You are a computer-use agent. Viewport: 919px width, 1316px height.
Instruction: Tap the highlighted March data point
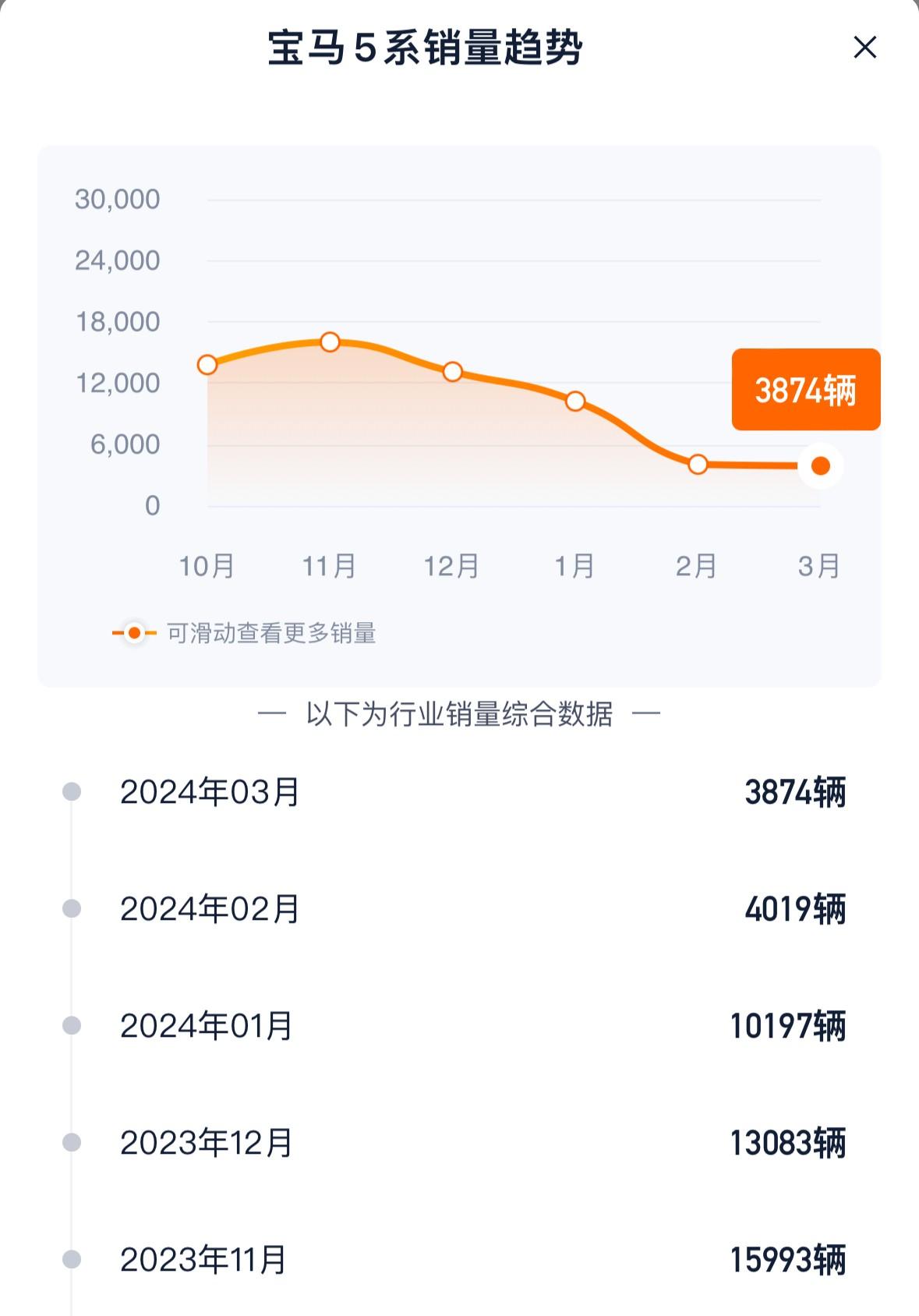pyautogui.click(x=820, y=466)
